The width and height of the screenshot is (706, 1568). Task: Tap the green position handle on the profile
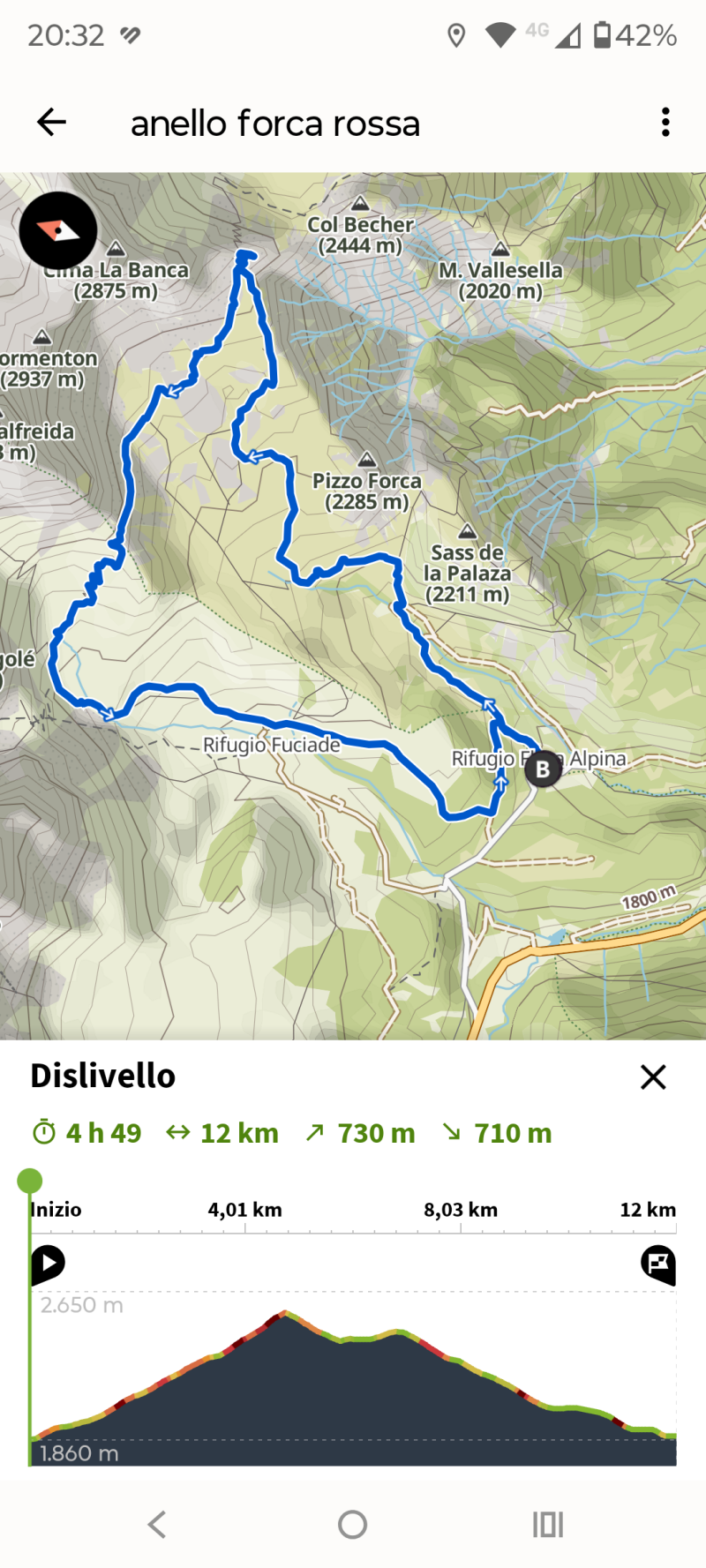coord(30,1181)
